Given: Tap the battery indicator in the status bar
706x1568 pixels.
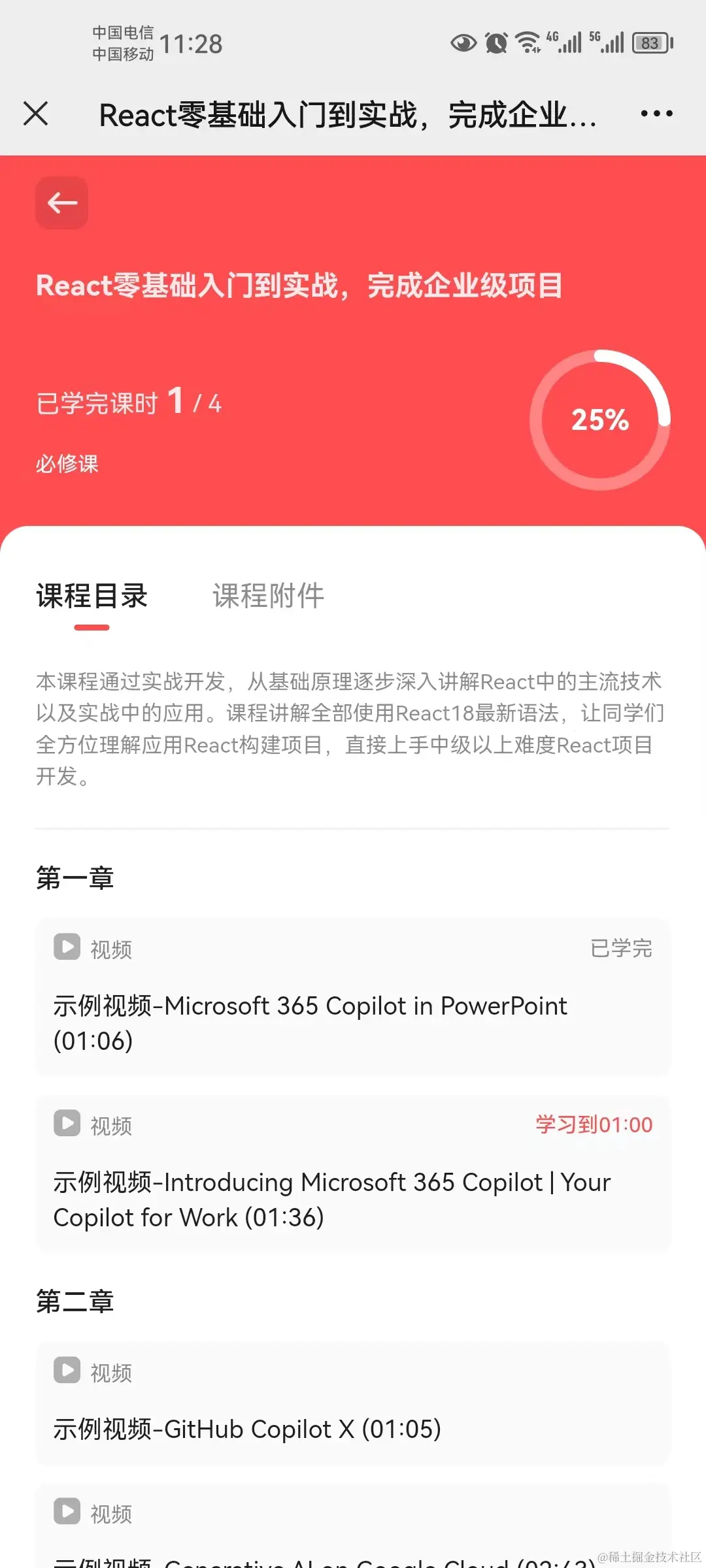Looking at the screenshot, I should coord(650,43).
